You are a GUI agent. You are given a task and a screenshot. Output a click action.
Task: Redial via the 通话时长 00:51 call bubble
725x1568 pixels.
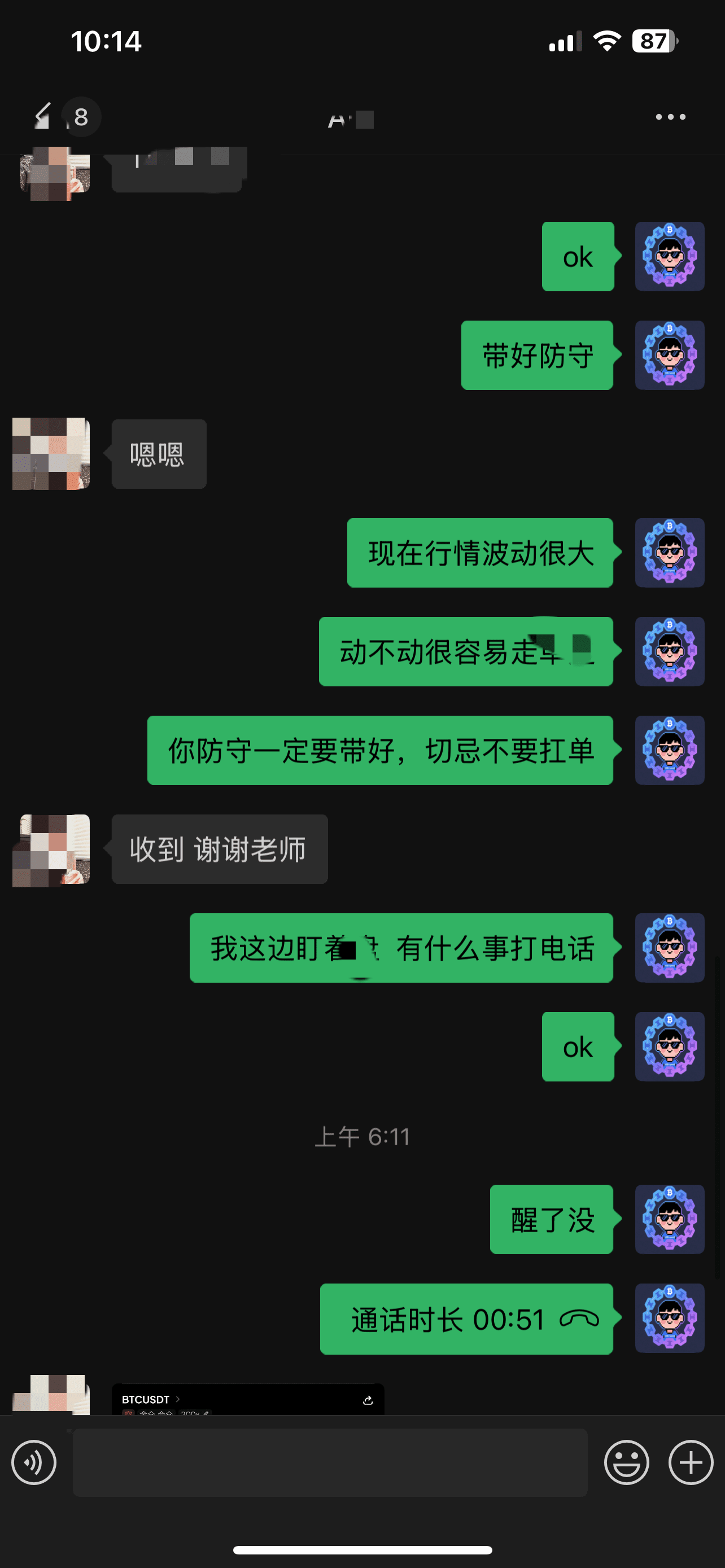click(466, 1319)
